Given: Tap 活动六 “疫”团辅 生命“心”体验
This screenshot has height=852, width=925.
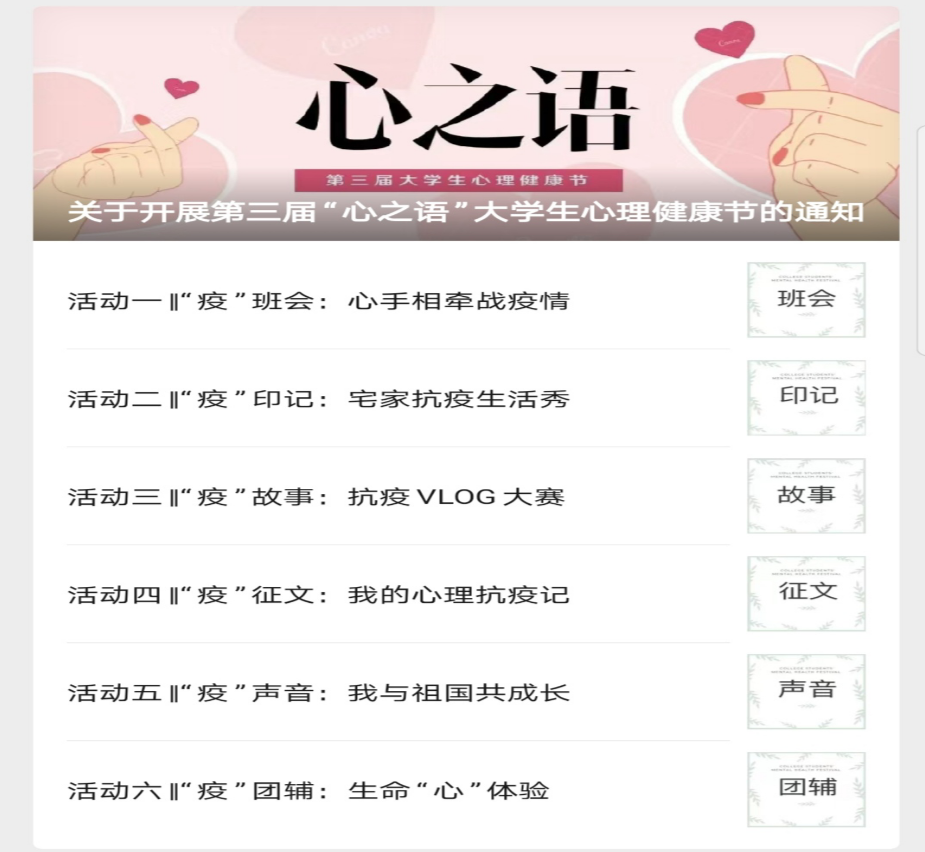Looking at the screenshot, I should click(308, 790).
